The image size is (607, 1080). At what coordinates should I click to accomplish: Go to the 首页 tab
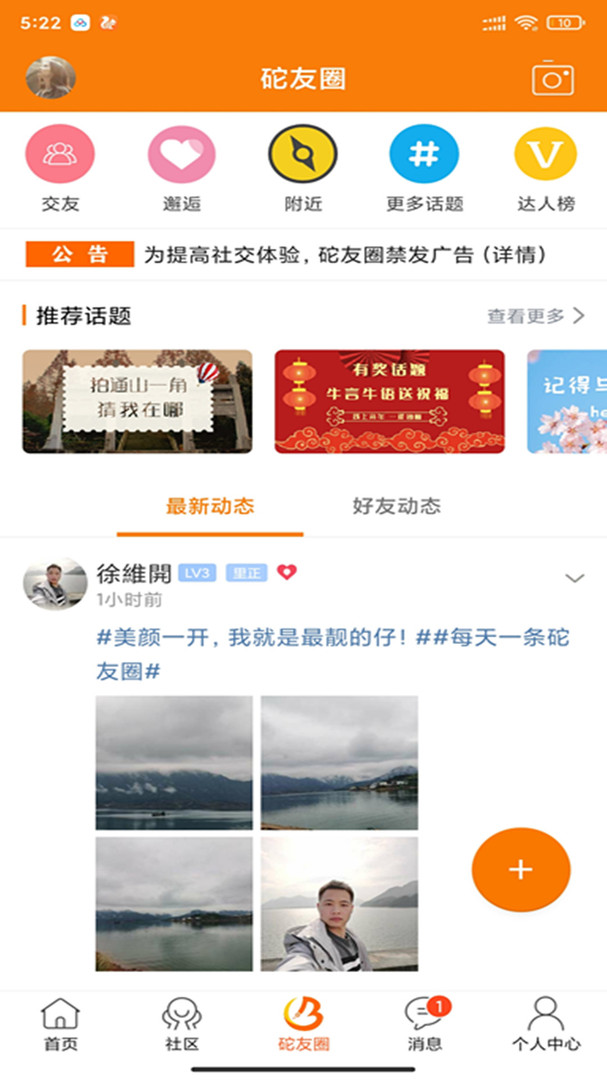pyautogui.click(x=60, y=1024)
